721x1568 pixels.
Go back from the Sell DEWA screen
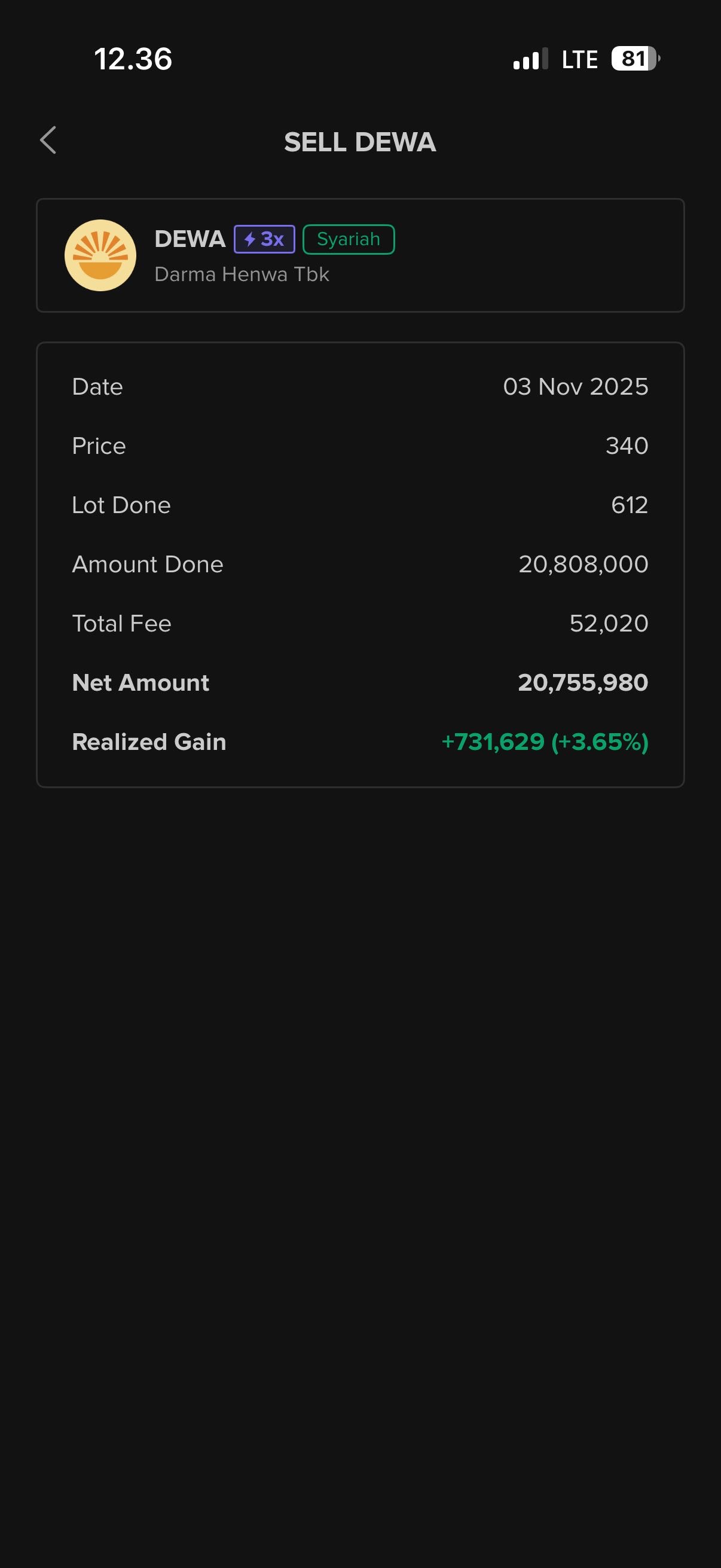[48, 141]
